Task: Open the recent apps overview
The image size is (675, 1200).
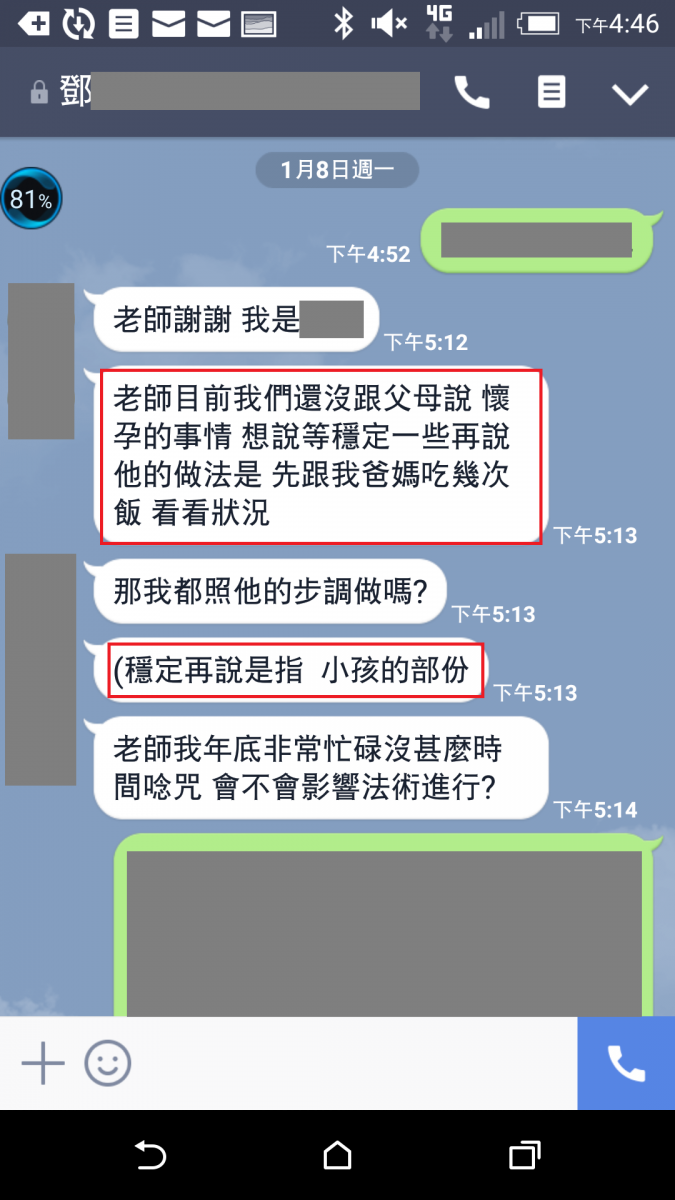Action: coord(524,1156)
